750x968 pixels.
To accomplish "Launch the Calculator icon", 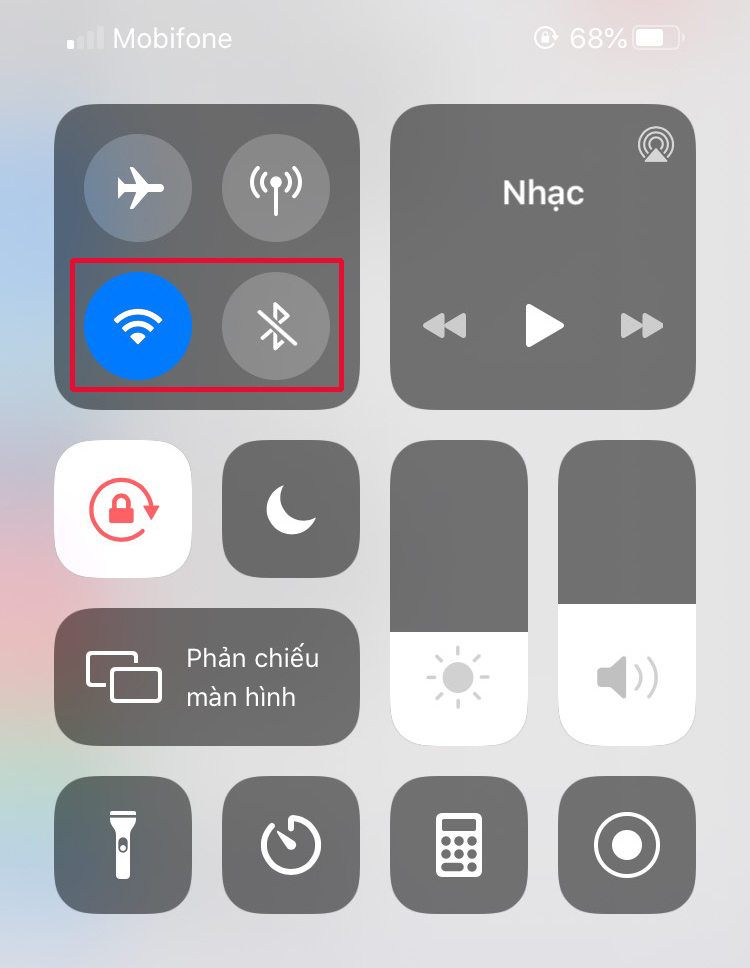I will [x=458, y=845].
